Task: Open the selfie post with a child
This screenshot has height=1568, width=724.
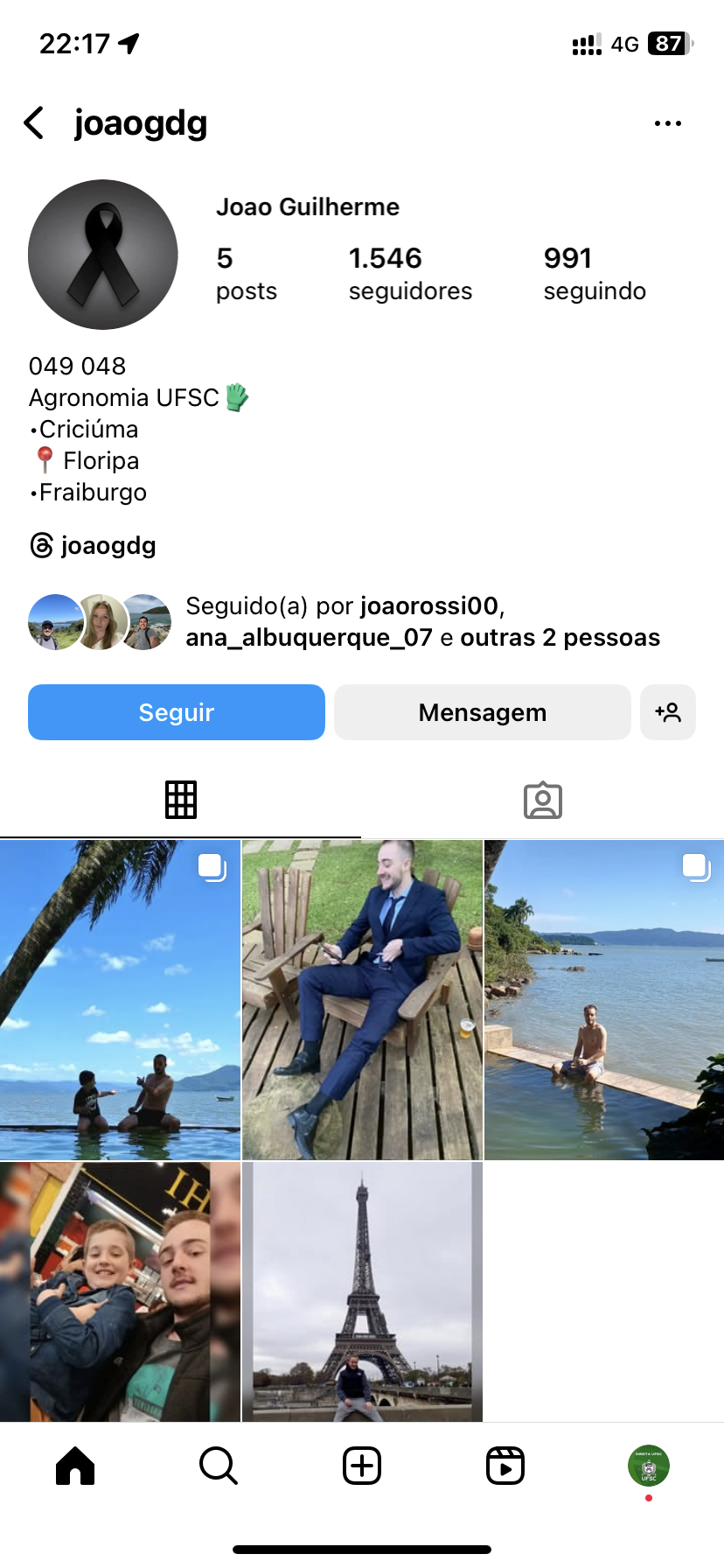Action: (x=120, y=1291)
